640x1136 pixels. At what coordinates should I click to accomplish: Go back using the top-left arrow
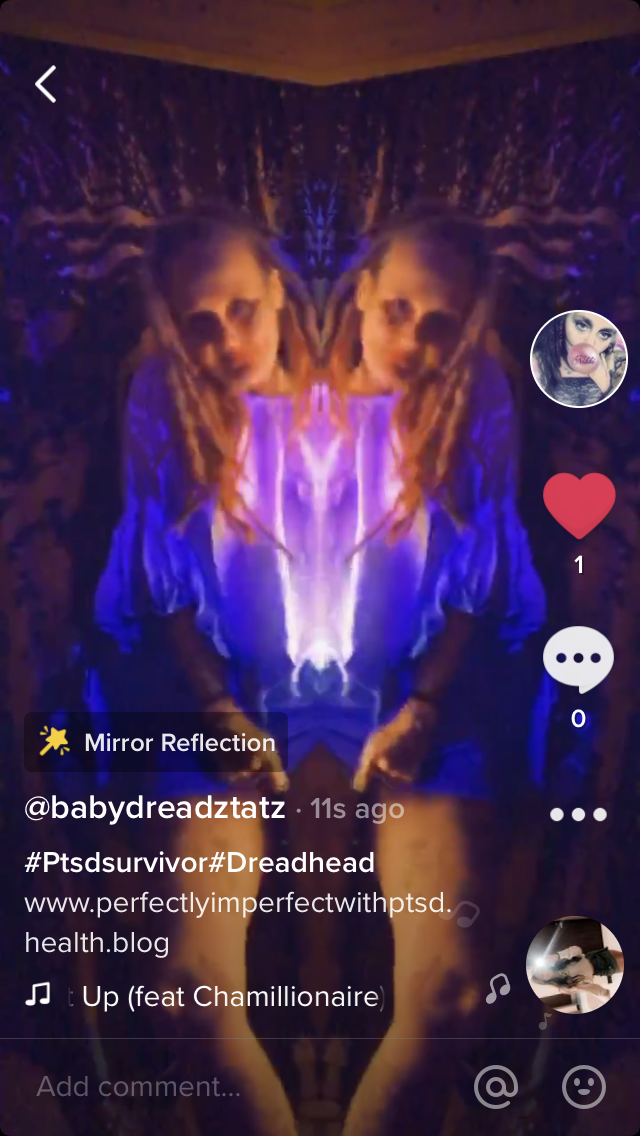pyautogui.click(x=46, y=85)
